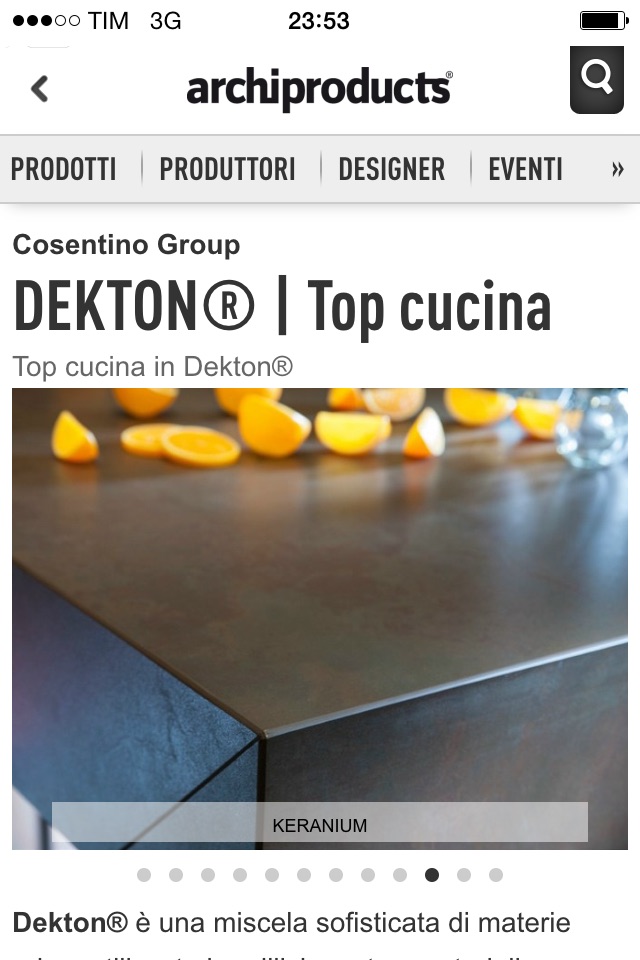The height and width of the screenshot is (960, 640).
Task: Open the DESIGNER tab
Action: coord(391,169)
